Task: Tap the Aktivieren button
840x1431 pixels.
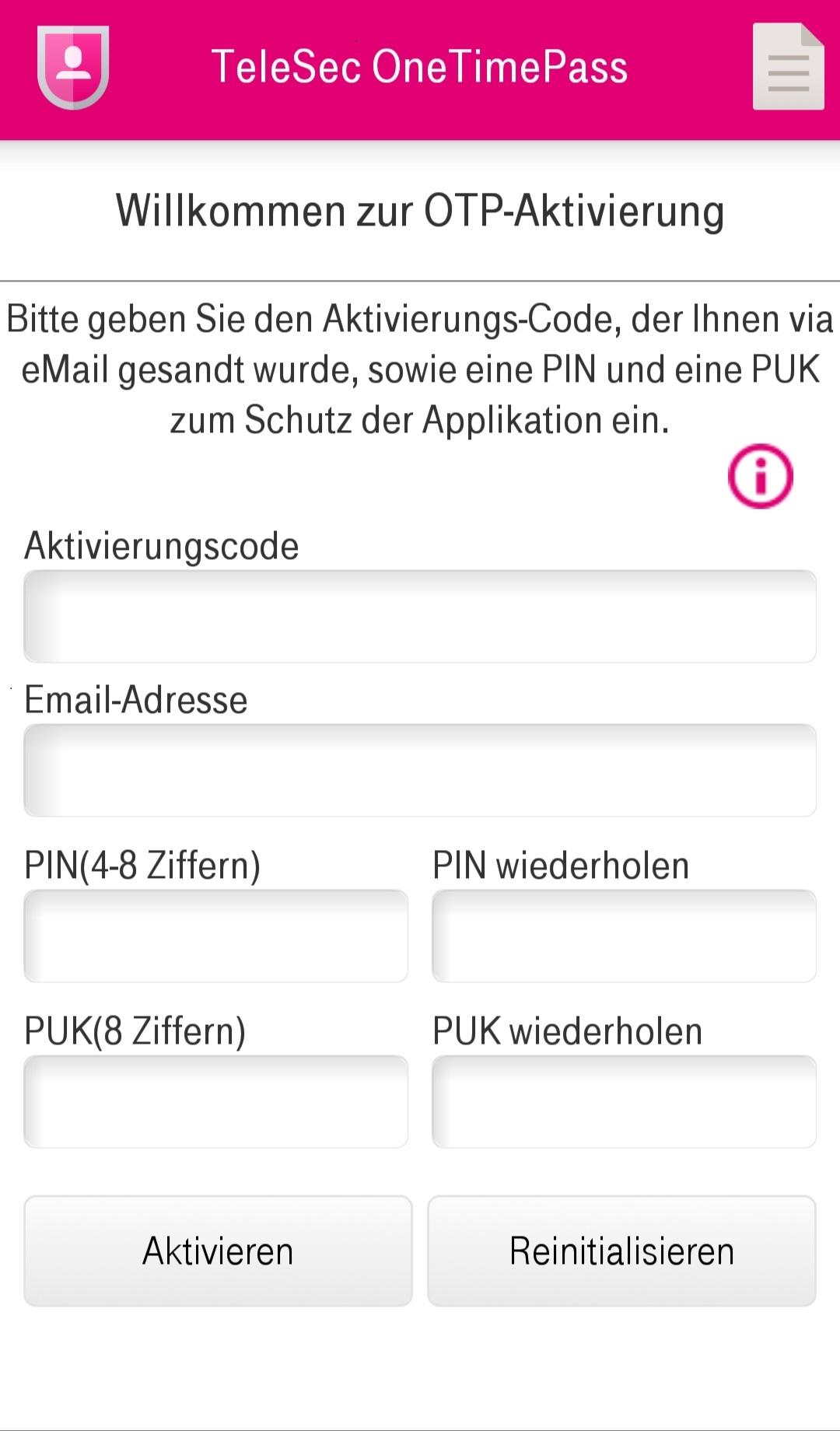Action: coord(218,1251)
